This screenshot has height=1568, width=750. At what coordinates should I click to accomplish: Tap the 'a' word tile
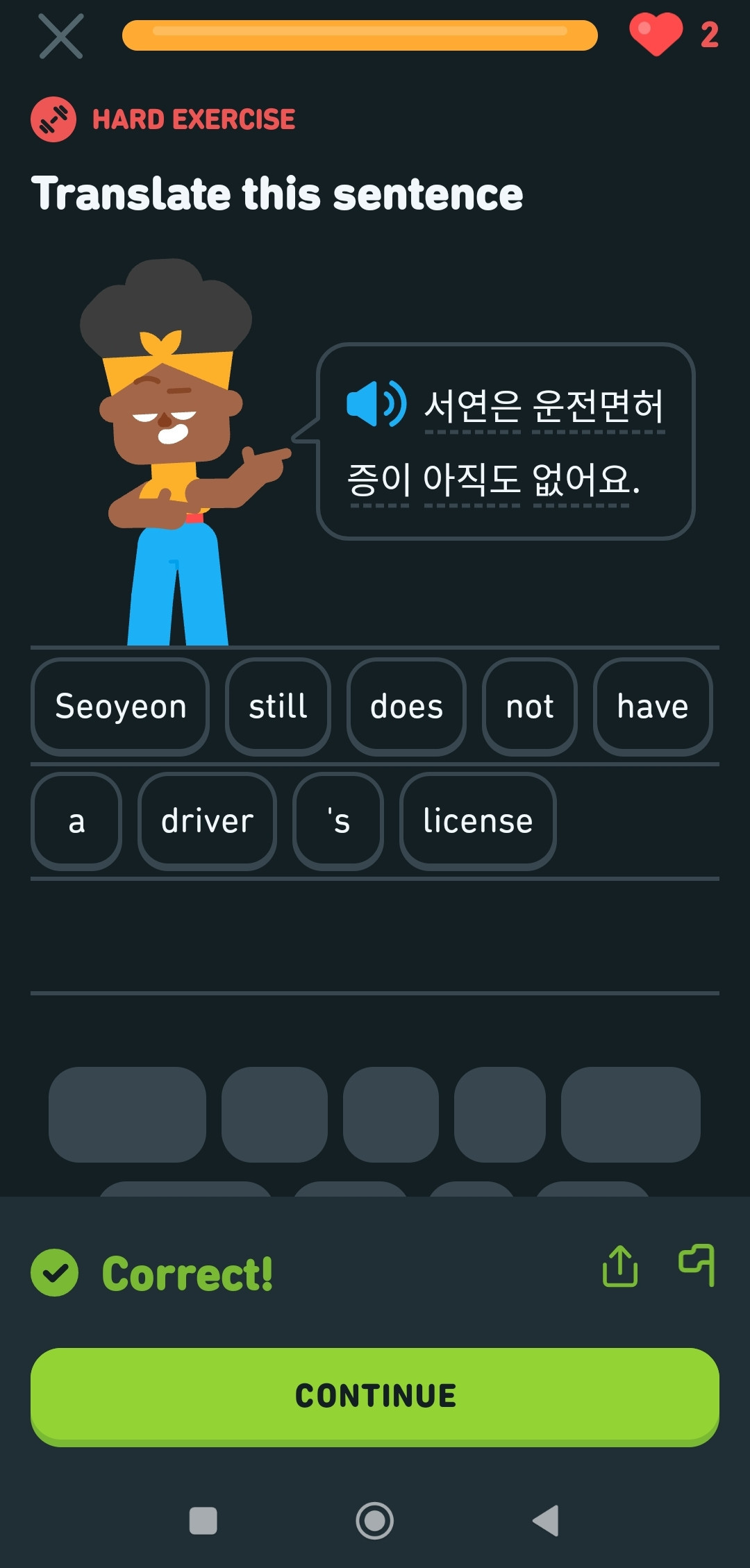pos(76,821)
